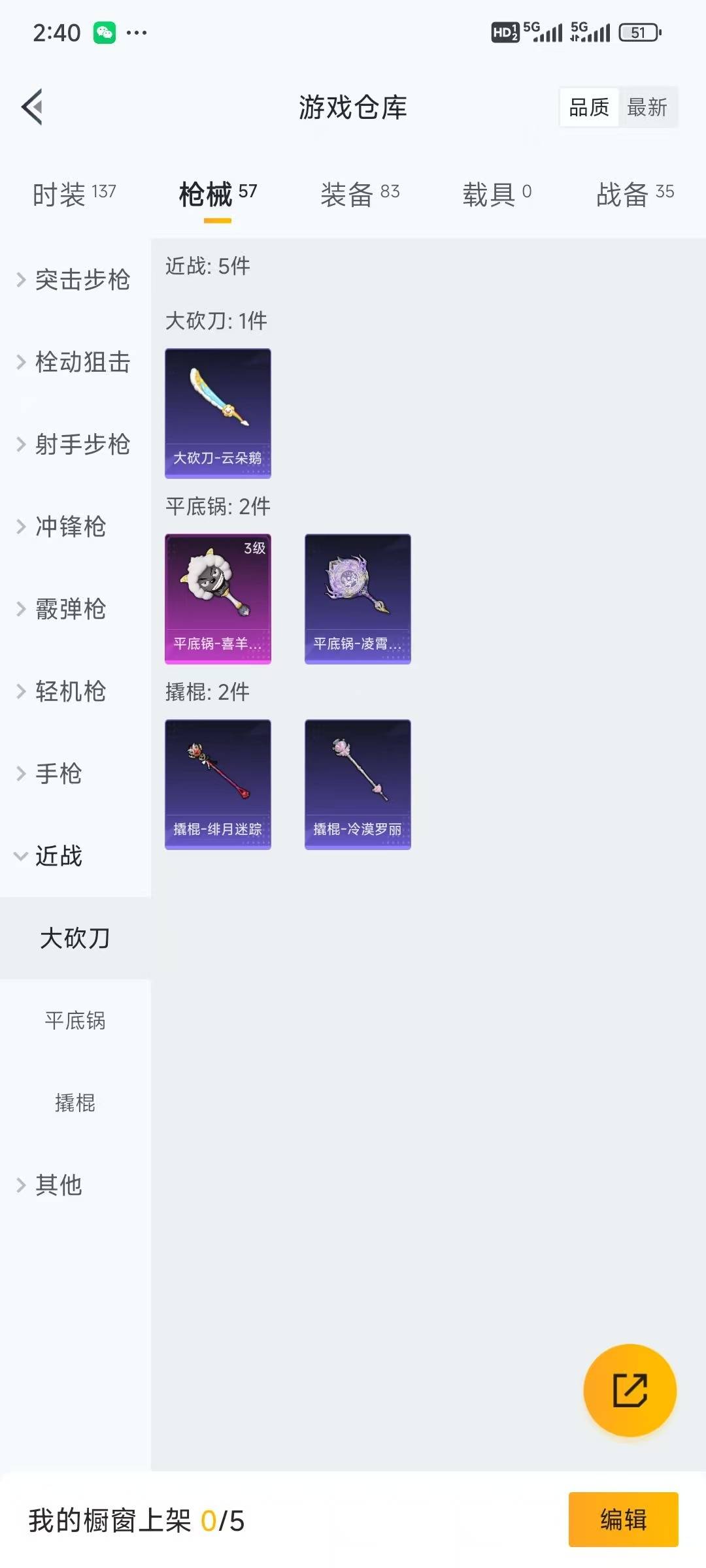Open the 平底锅-喜羊 frying pan item
This screenshot has width=706, height=1568.
(x=218, y=599)
